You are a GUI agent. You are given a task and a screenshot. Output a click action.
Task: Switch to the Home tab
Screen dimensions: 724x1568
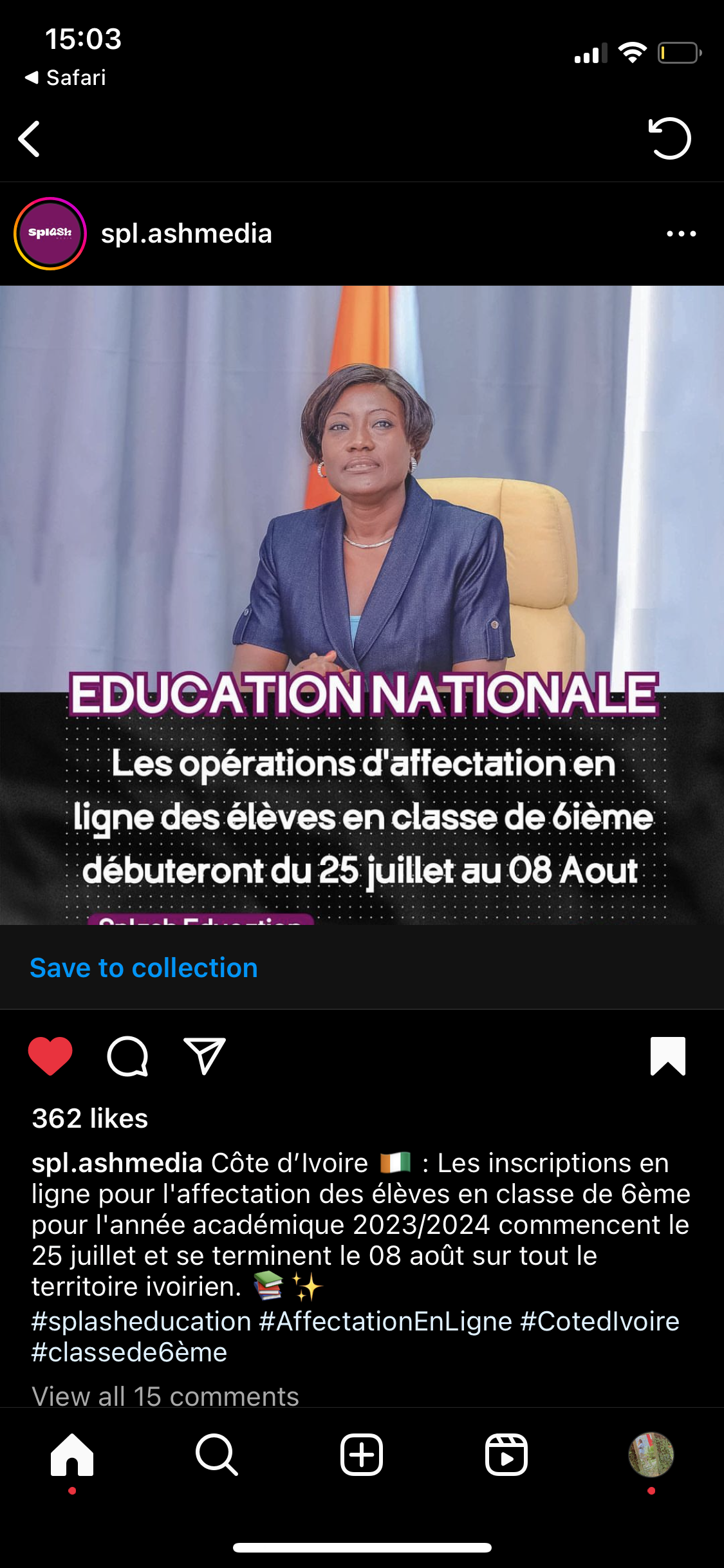[72, 1455]
